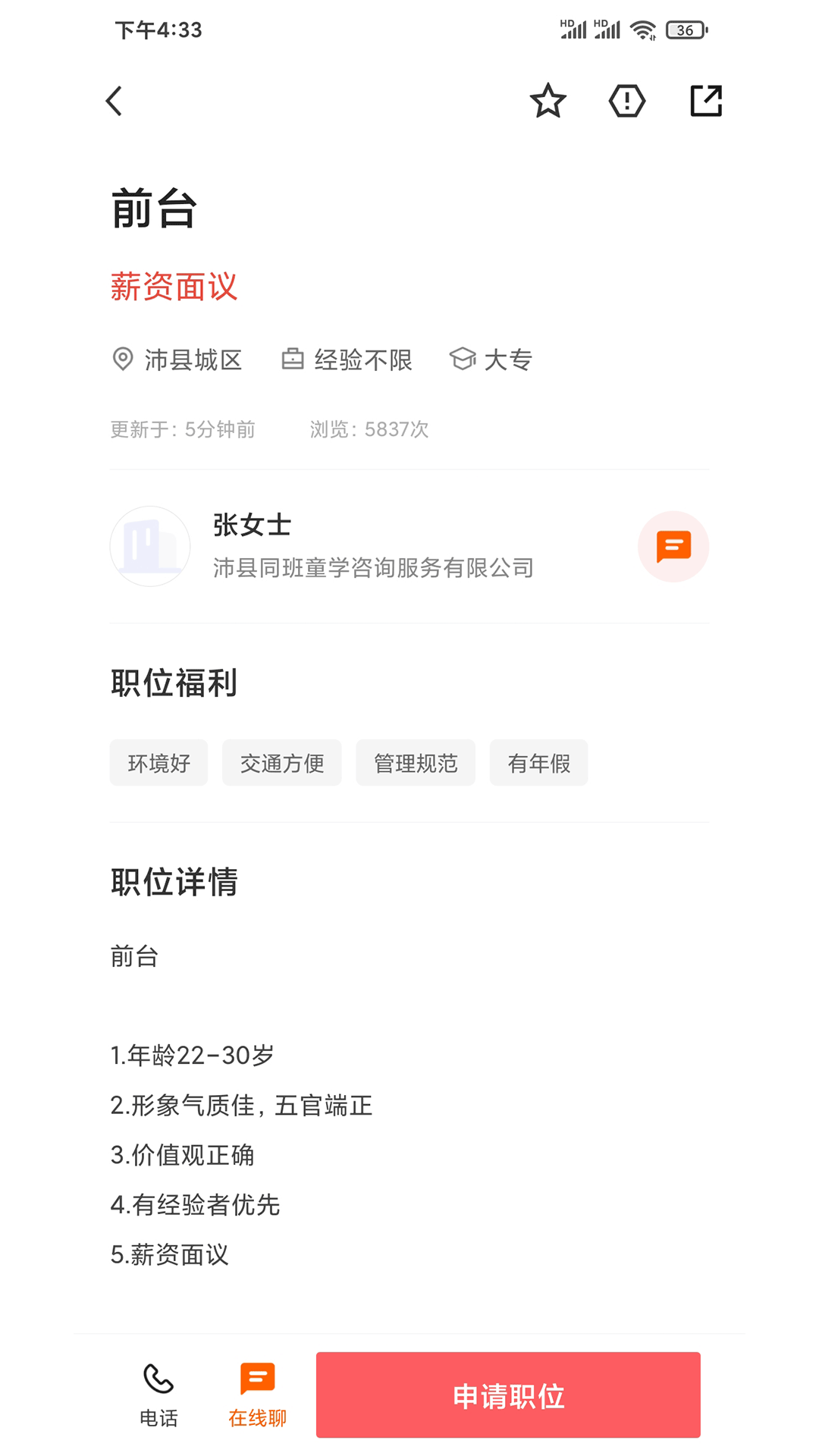The height and width of the screenshot is (1456, 819).
Task: Expand the 职位福利 section
Action: point(173,682)
